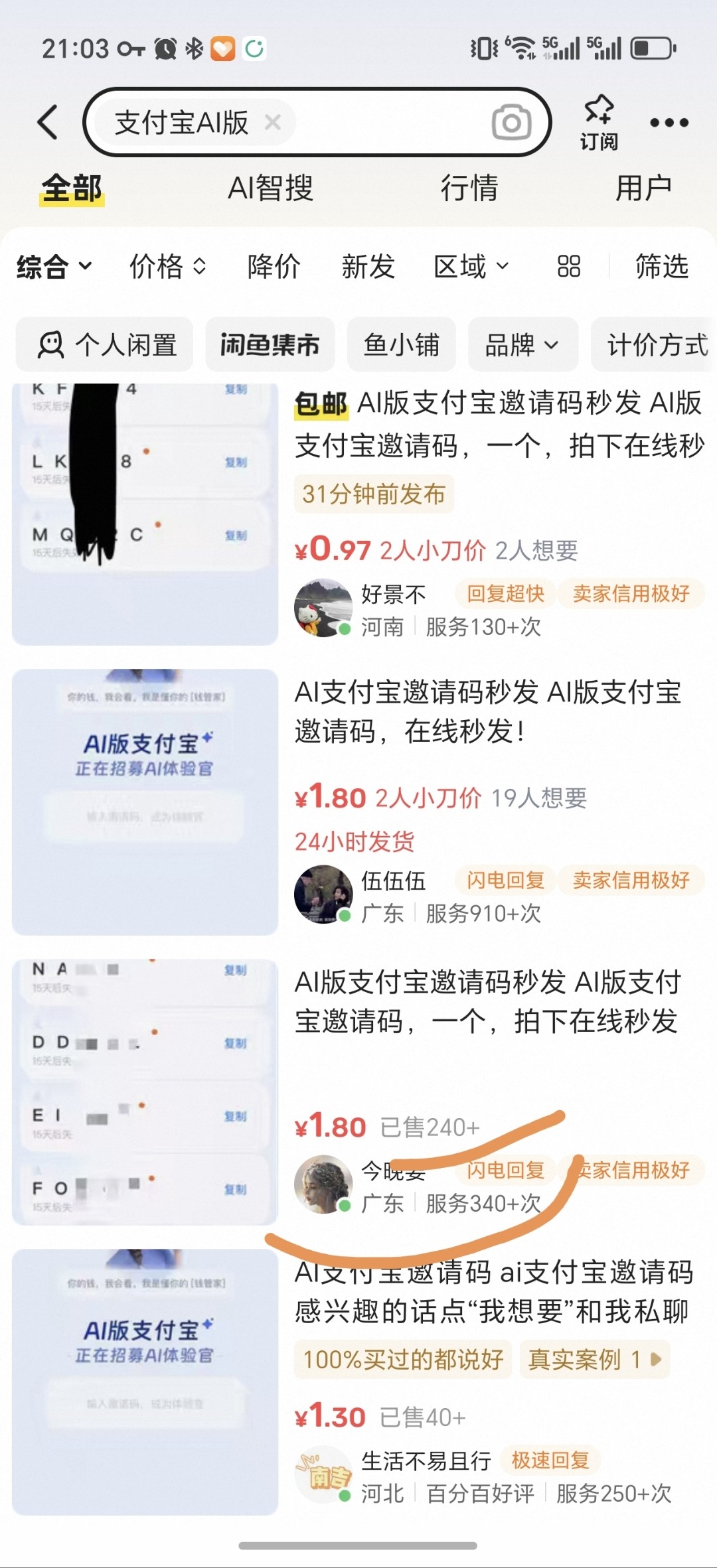This screenshot has height=1568, width=717.
Task: Open the 筛选 filter panel
Action: (662, 267)
